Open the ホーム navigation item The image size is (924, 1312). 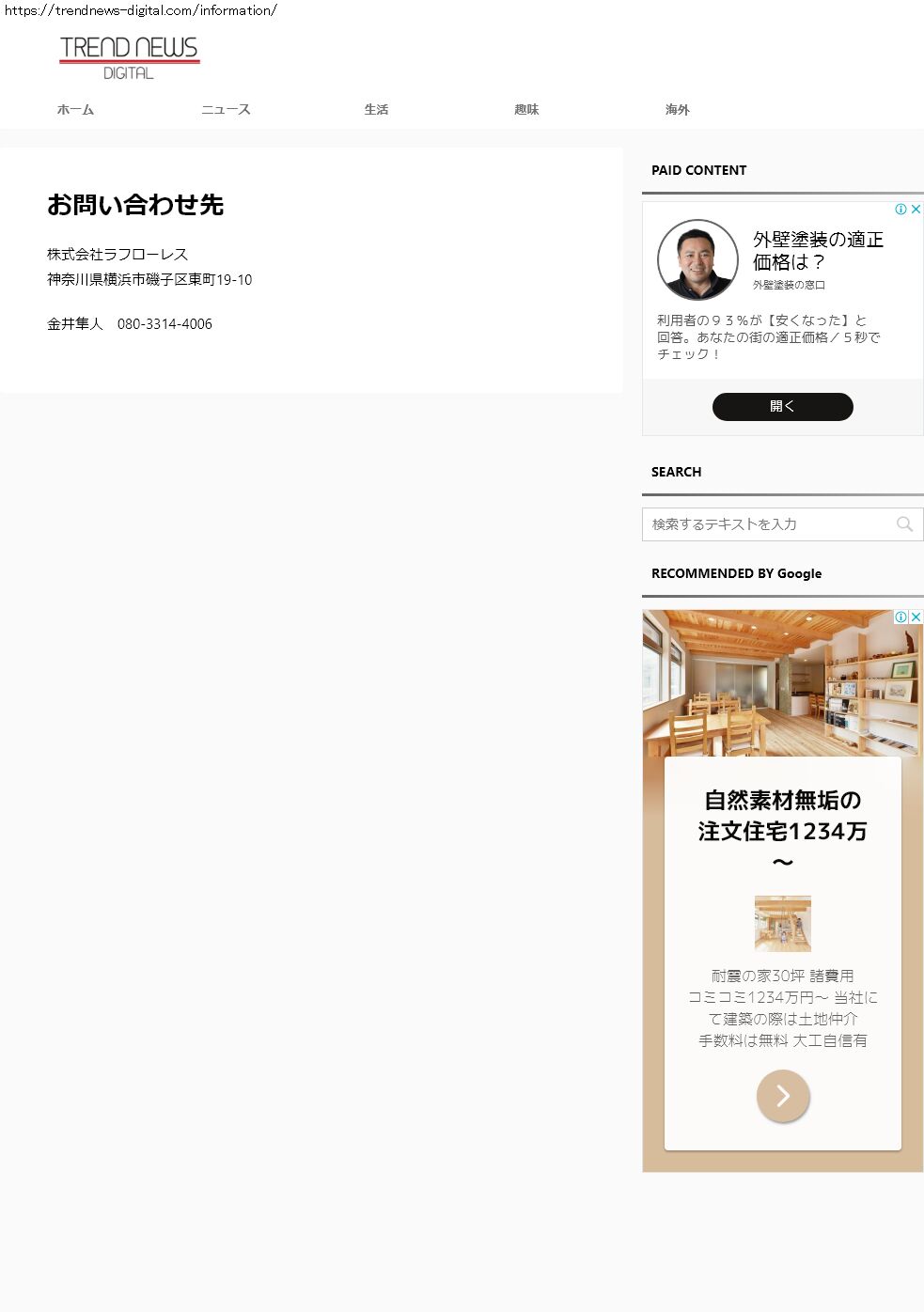click(75, 110)
